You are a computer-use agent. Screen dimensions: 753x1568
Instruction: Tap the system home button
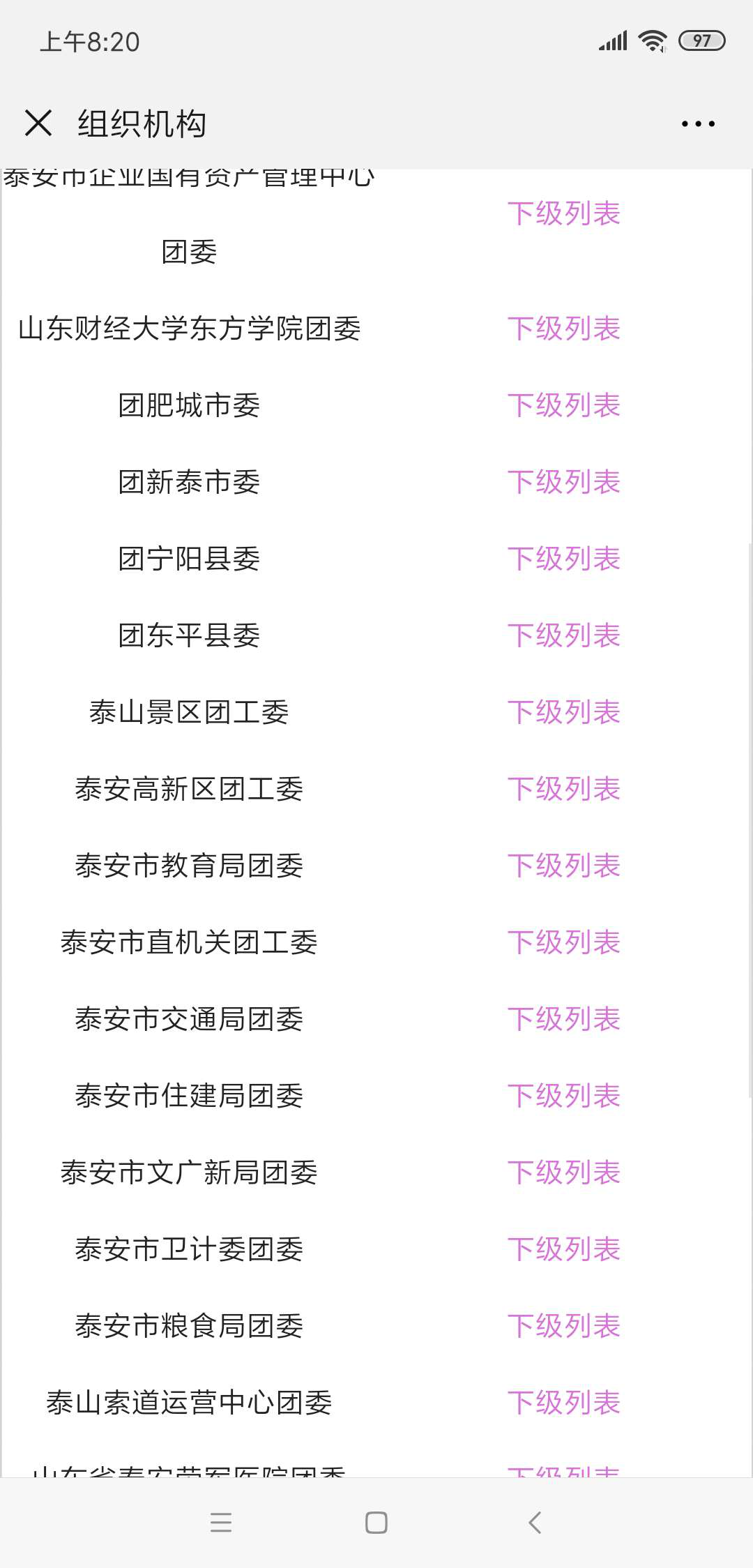376,1522
